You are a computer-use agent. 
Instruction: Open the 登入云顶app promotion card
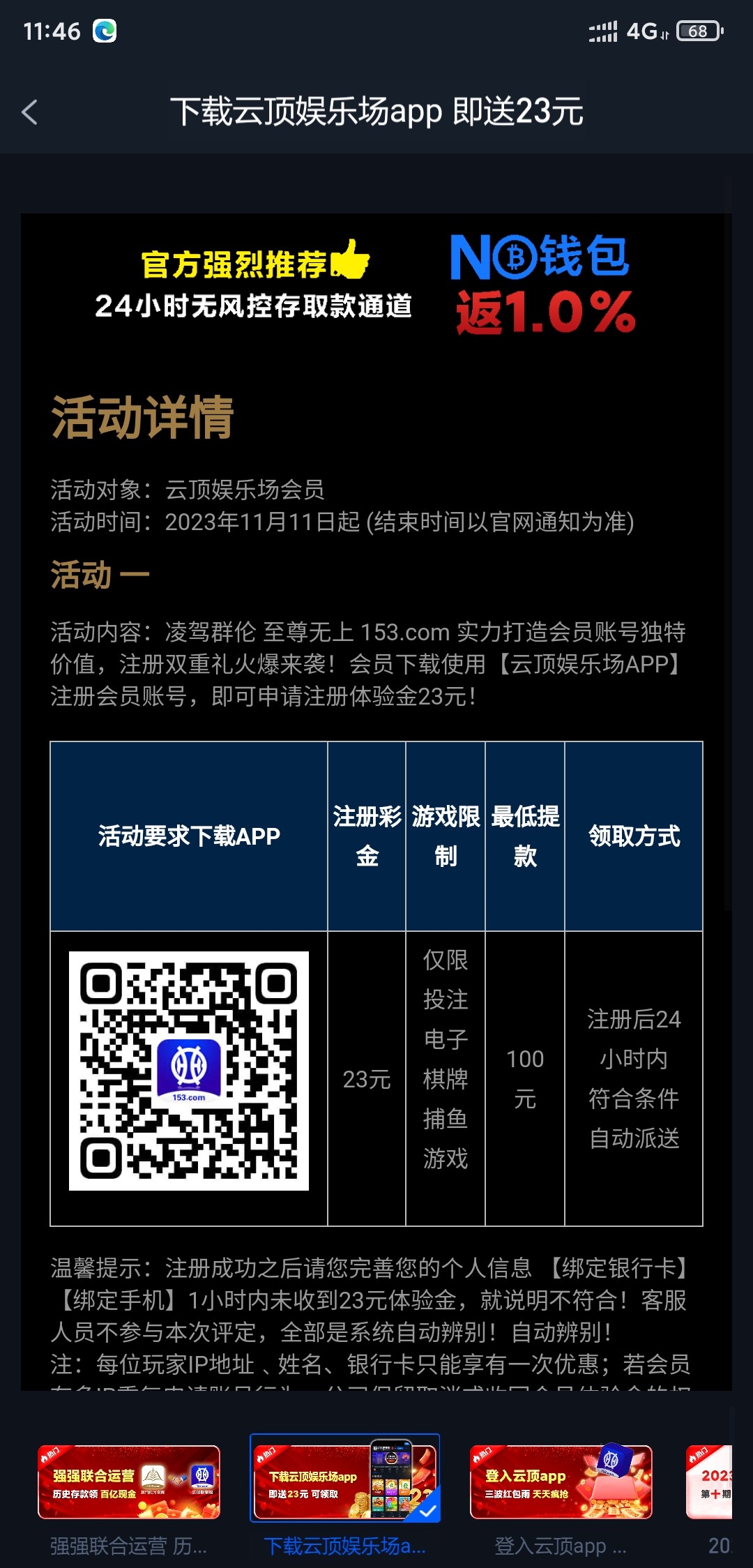tap(561, 1482)
